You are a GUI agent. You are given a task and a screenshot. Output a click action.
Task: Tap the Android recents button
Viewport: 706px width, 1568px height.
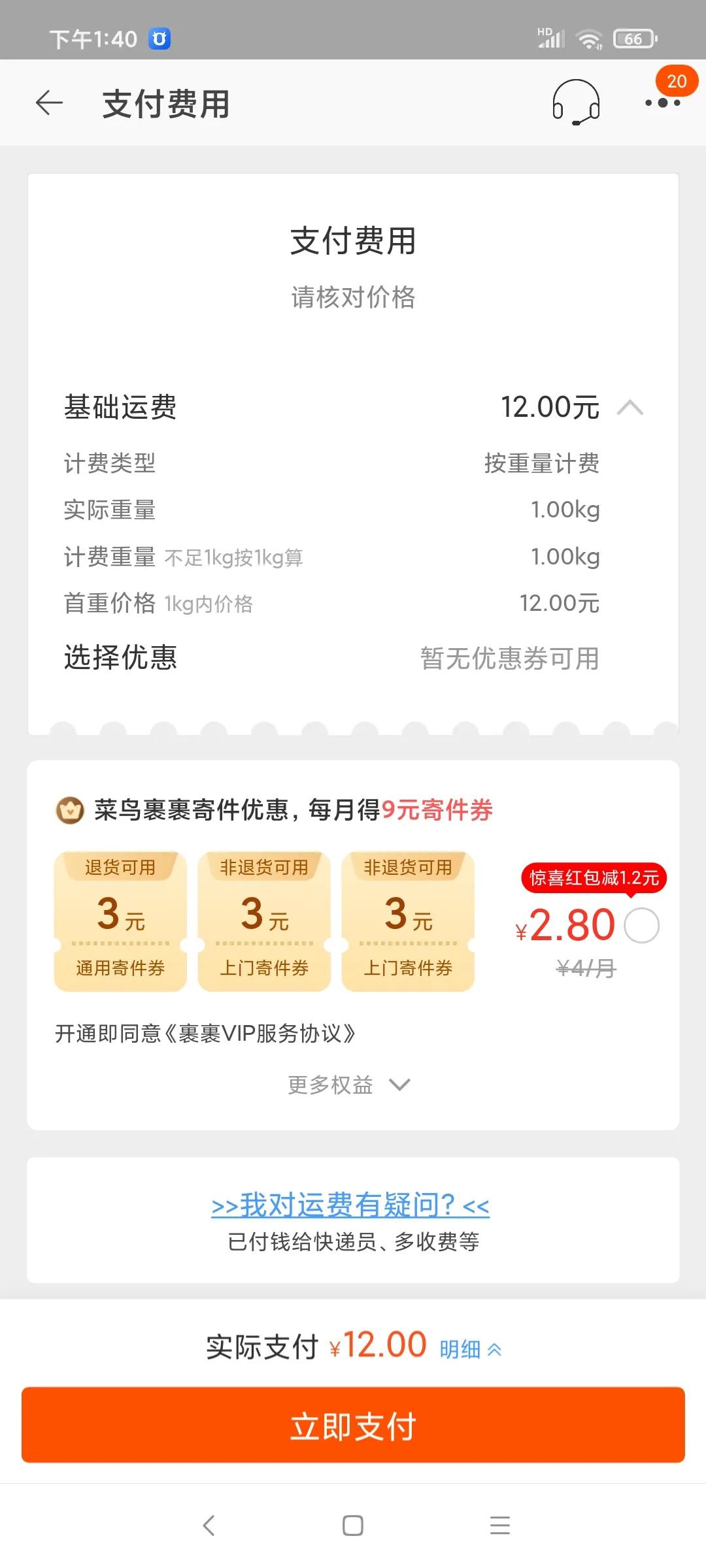click(x=499, y=1527)
